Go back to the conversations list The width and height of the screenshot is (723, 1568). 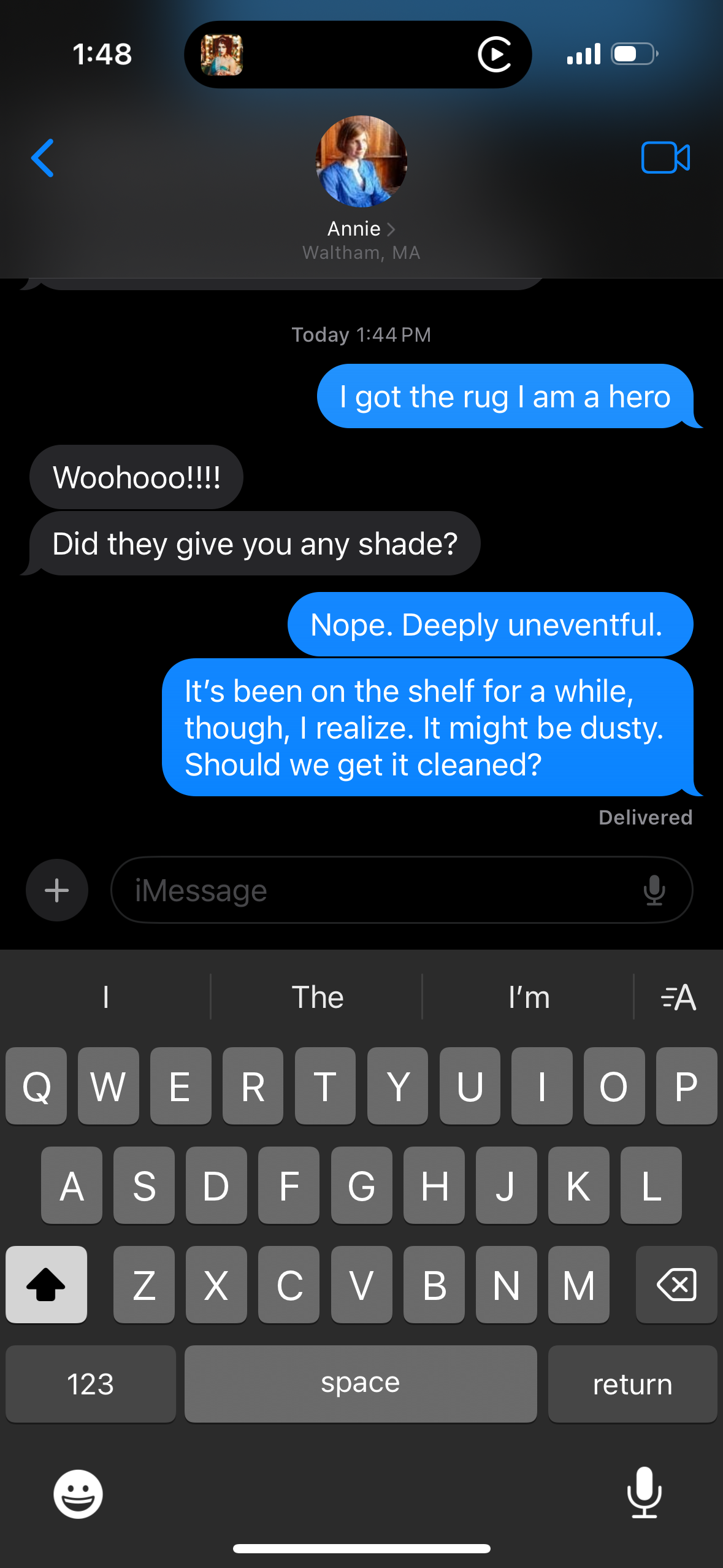[x=42, y=158]
